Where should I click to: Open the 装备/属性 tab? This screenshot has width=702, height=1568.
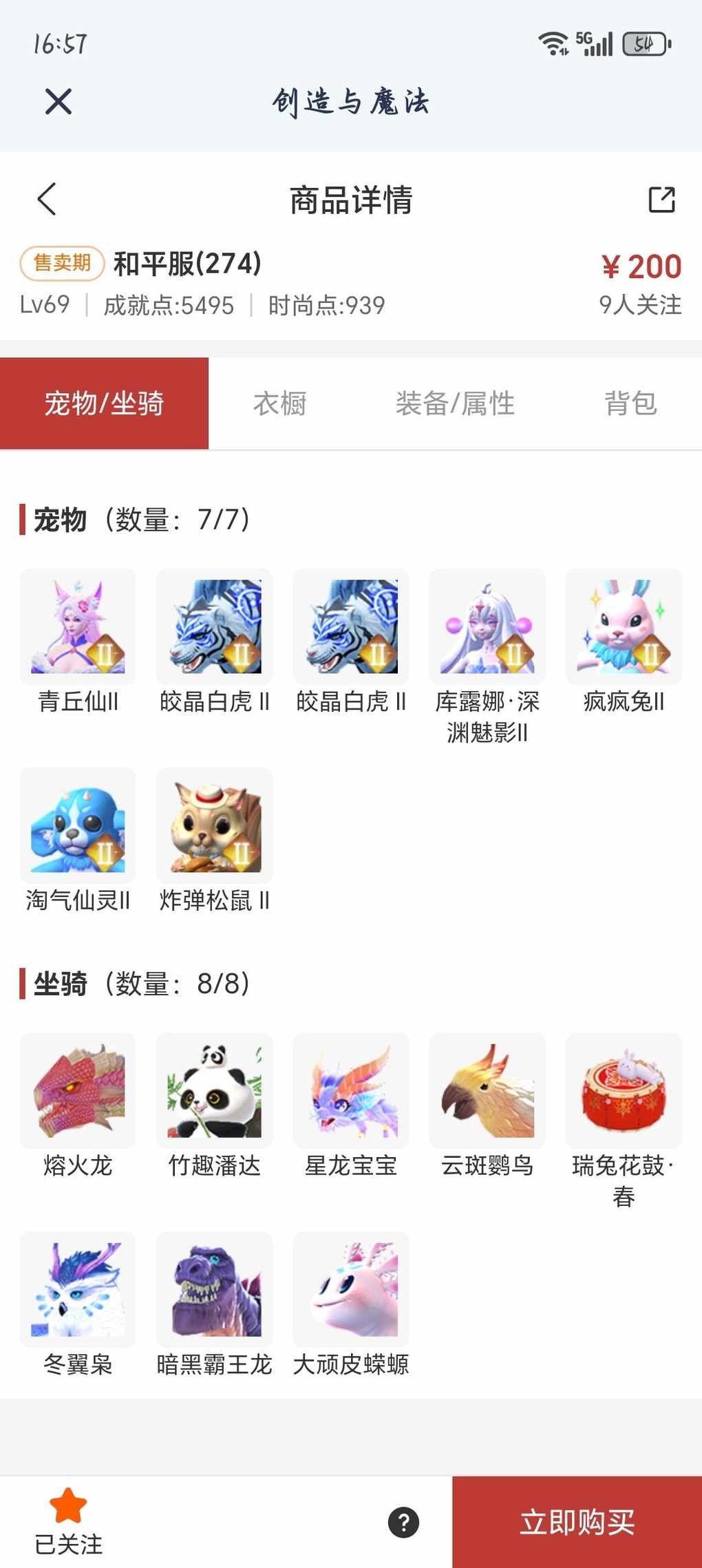(x=455, y=403)
